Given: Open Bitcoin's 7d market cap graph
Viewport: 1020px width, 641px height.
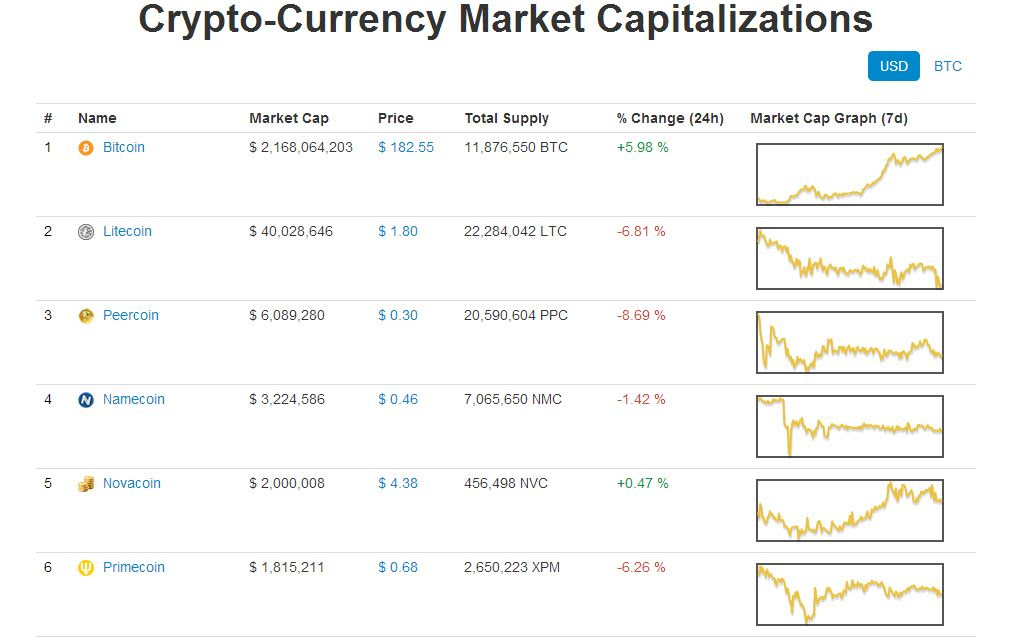Looking at the screenshot, I should (x=849, y=175).
